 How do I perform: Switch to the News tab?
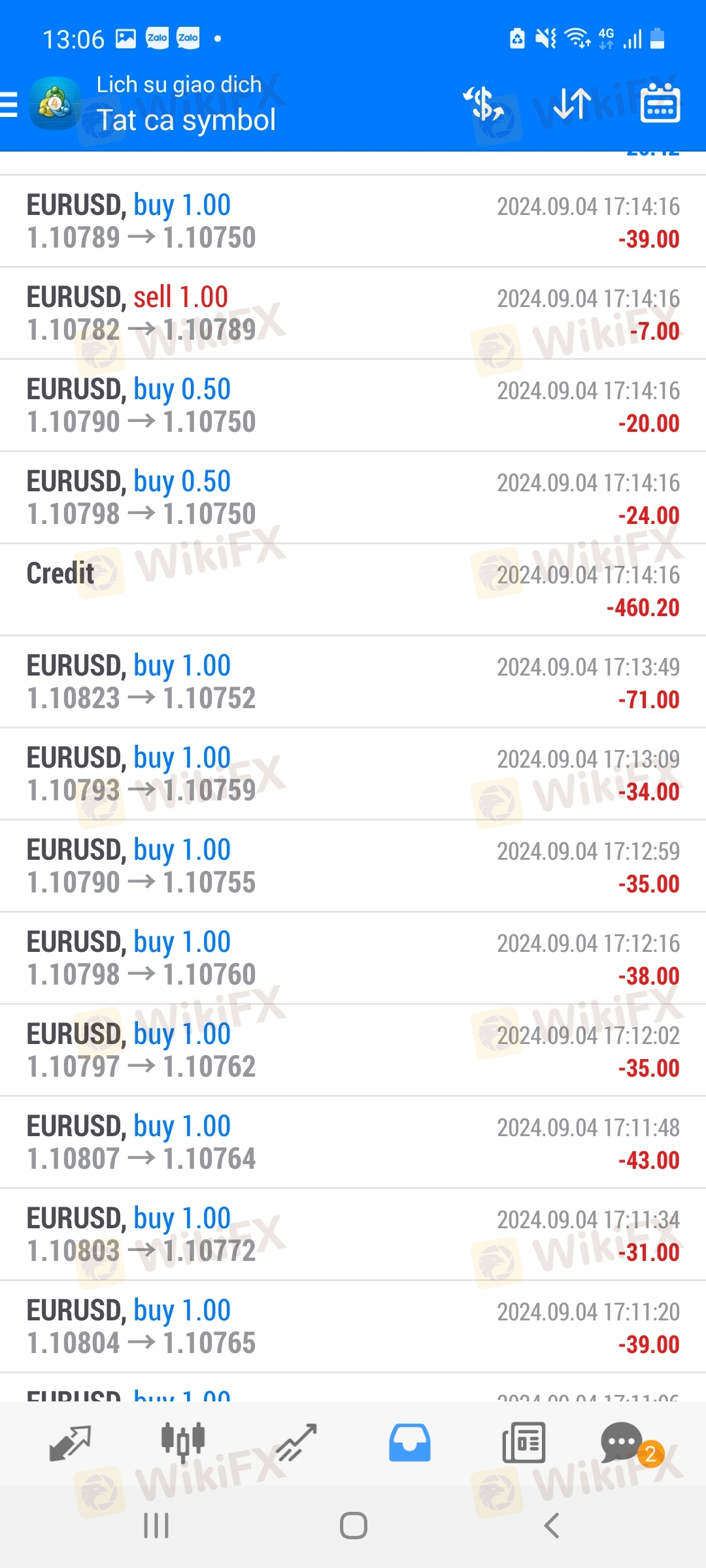(x=523, y=1443)
